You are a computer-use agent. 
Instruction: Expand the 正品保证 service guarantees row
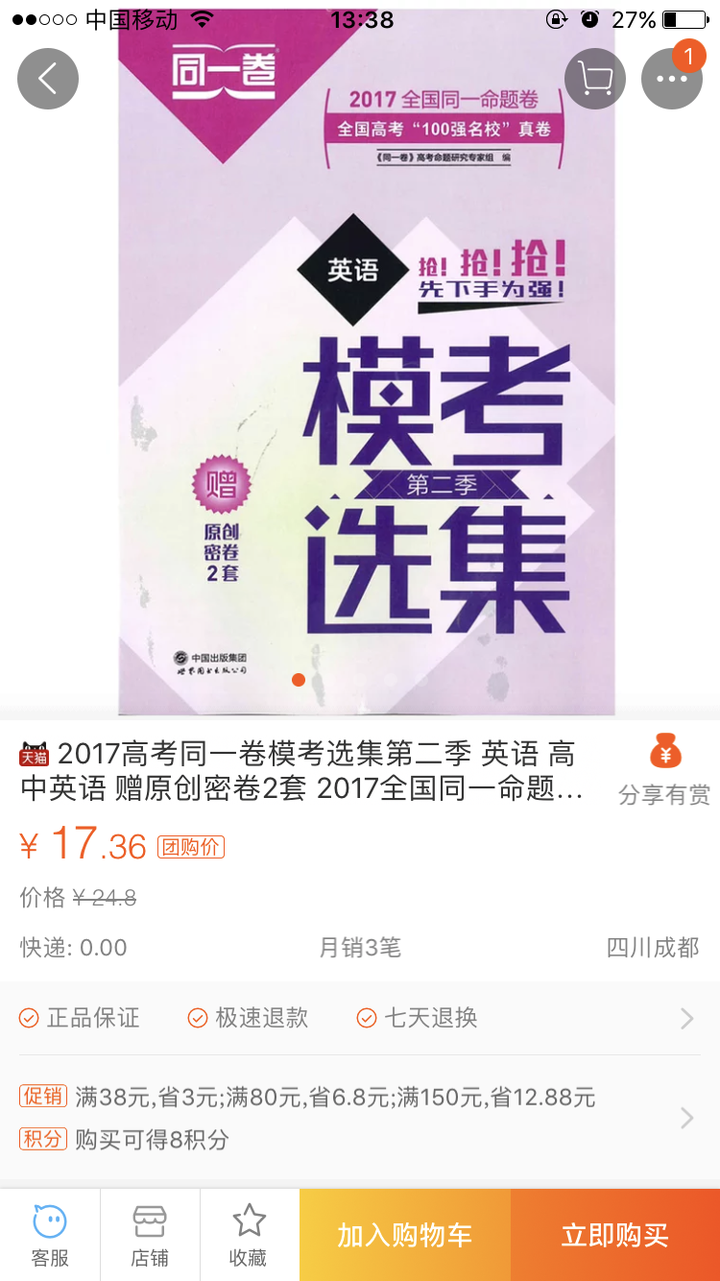click(x=360, y=1018)
